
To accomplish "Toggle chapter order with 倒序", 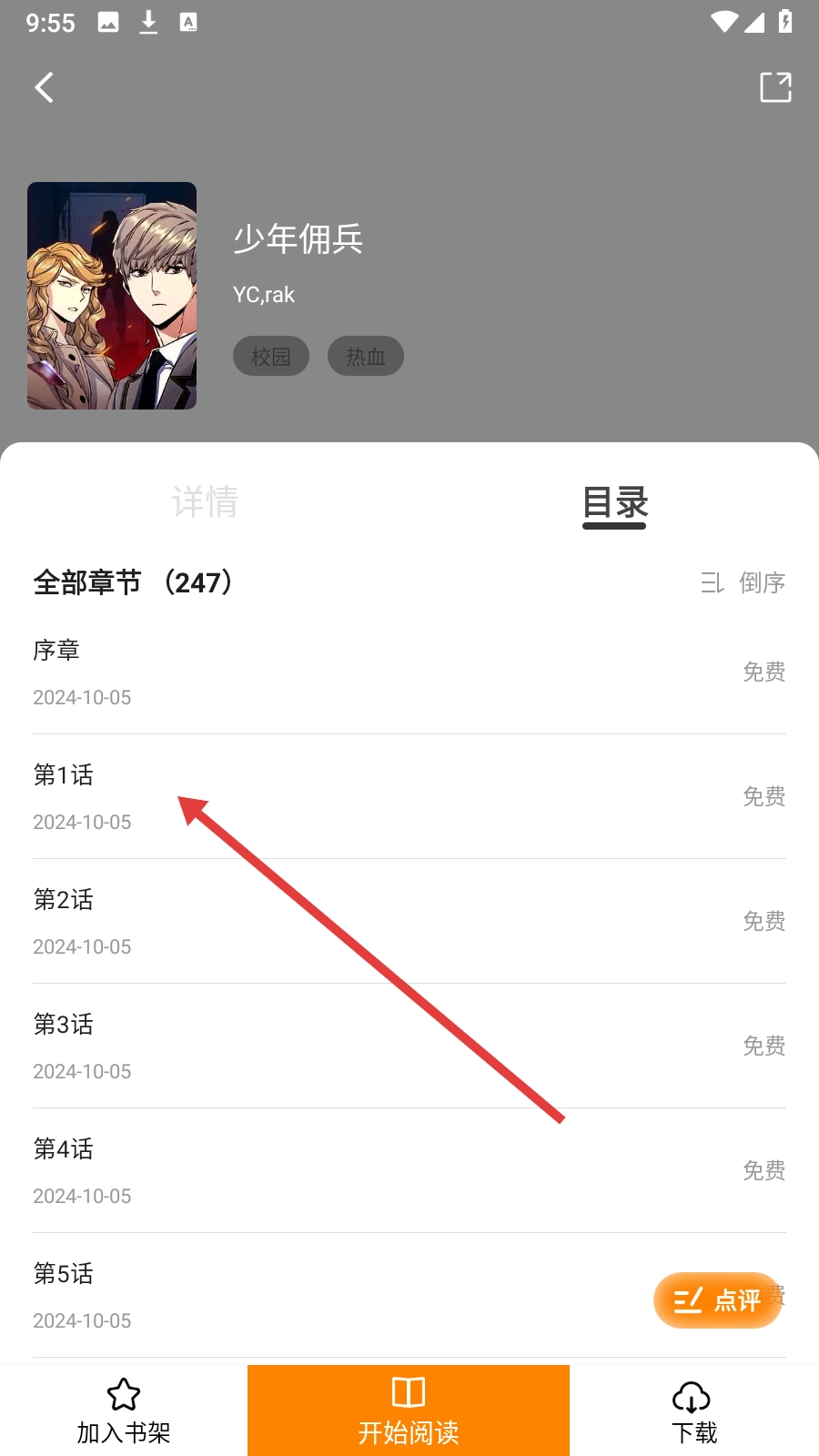I will coord(743,582).
